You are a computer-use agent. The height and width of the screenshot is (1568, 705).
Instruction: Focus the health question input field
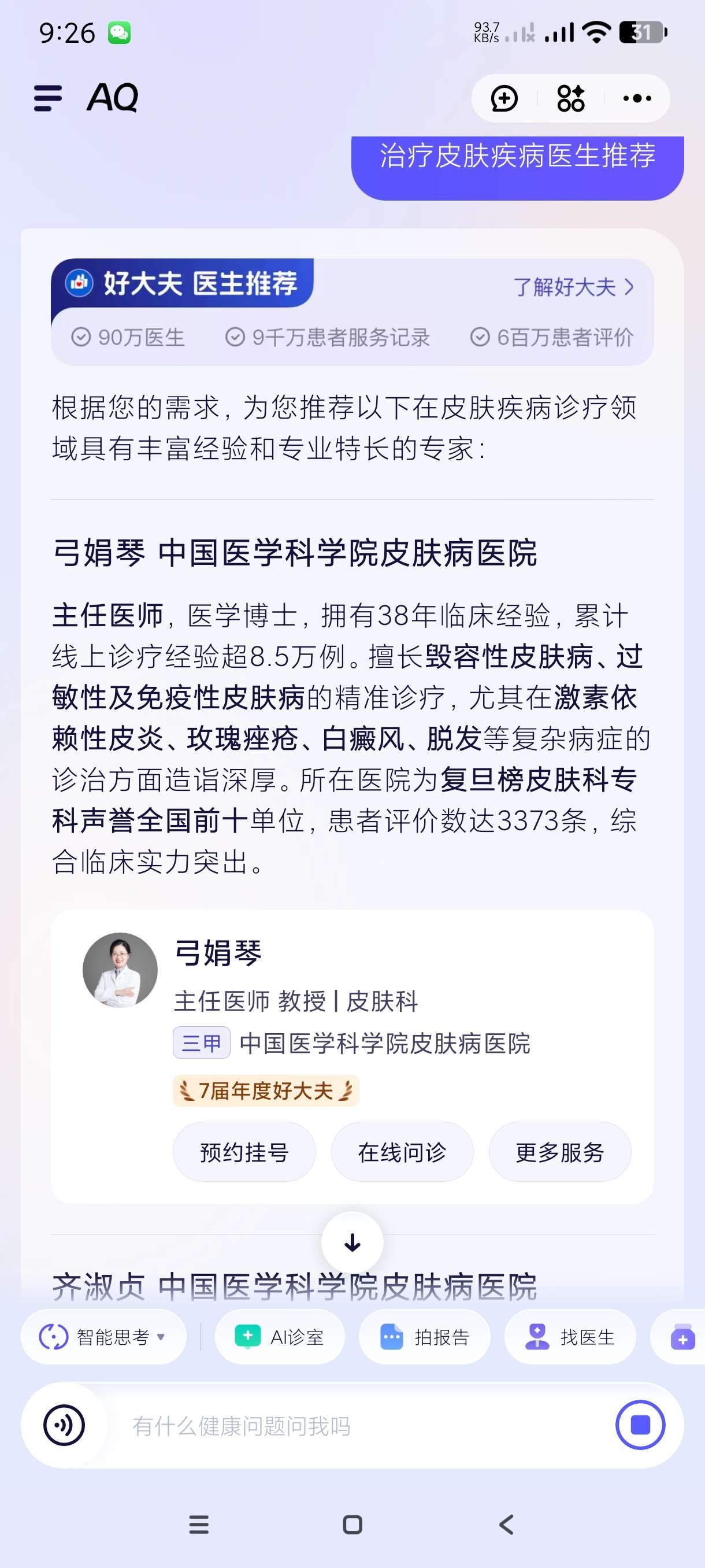pyautogui.click(x=353, y=1425)
